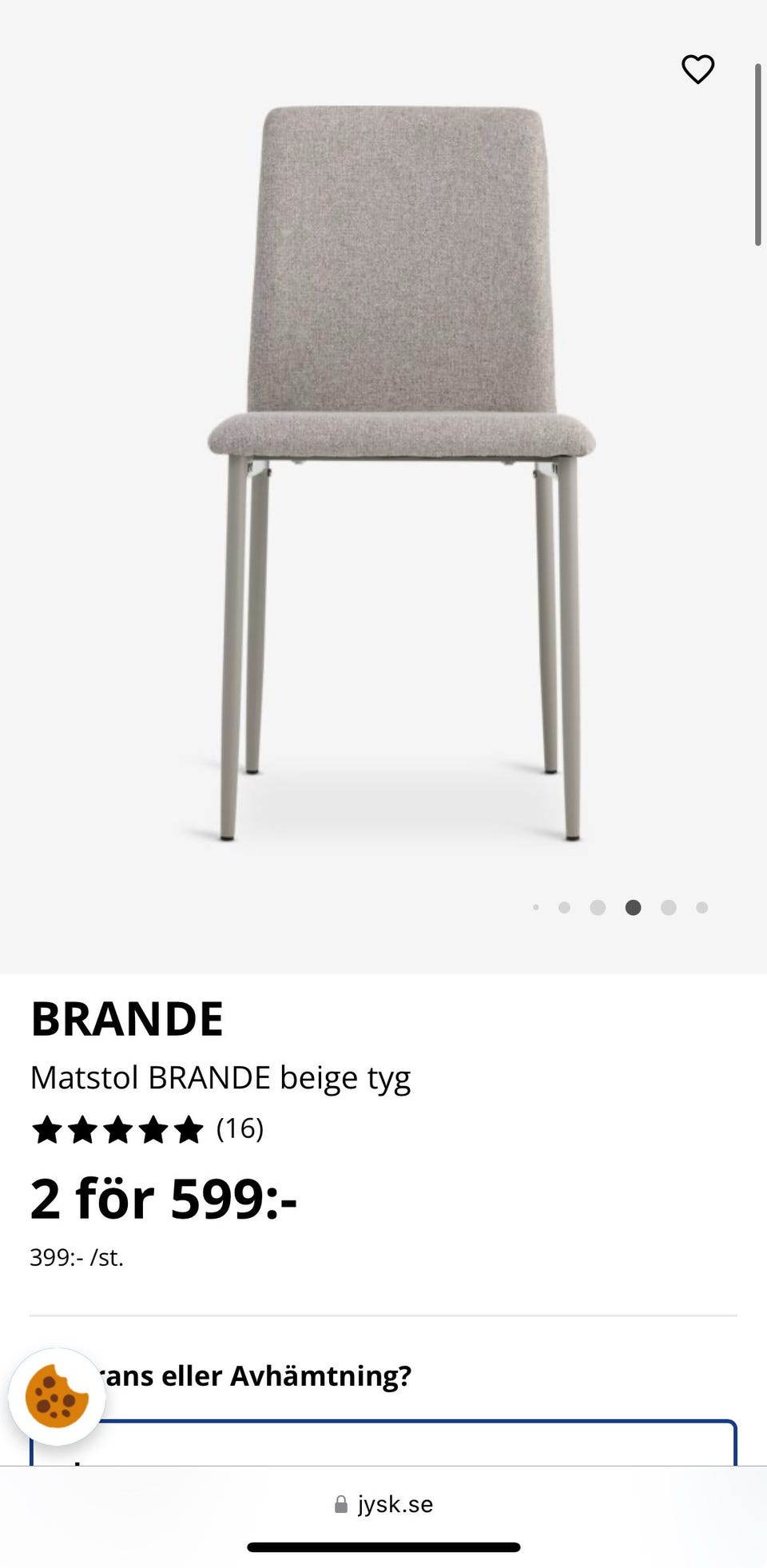Open the cookie settings button
The height and width of the screenshot is (1568, 767).
click(57, 1396)
